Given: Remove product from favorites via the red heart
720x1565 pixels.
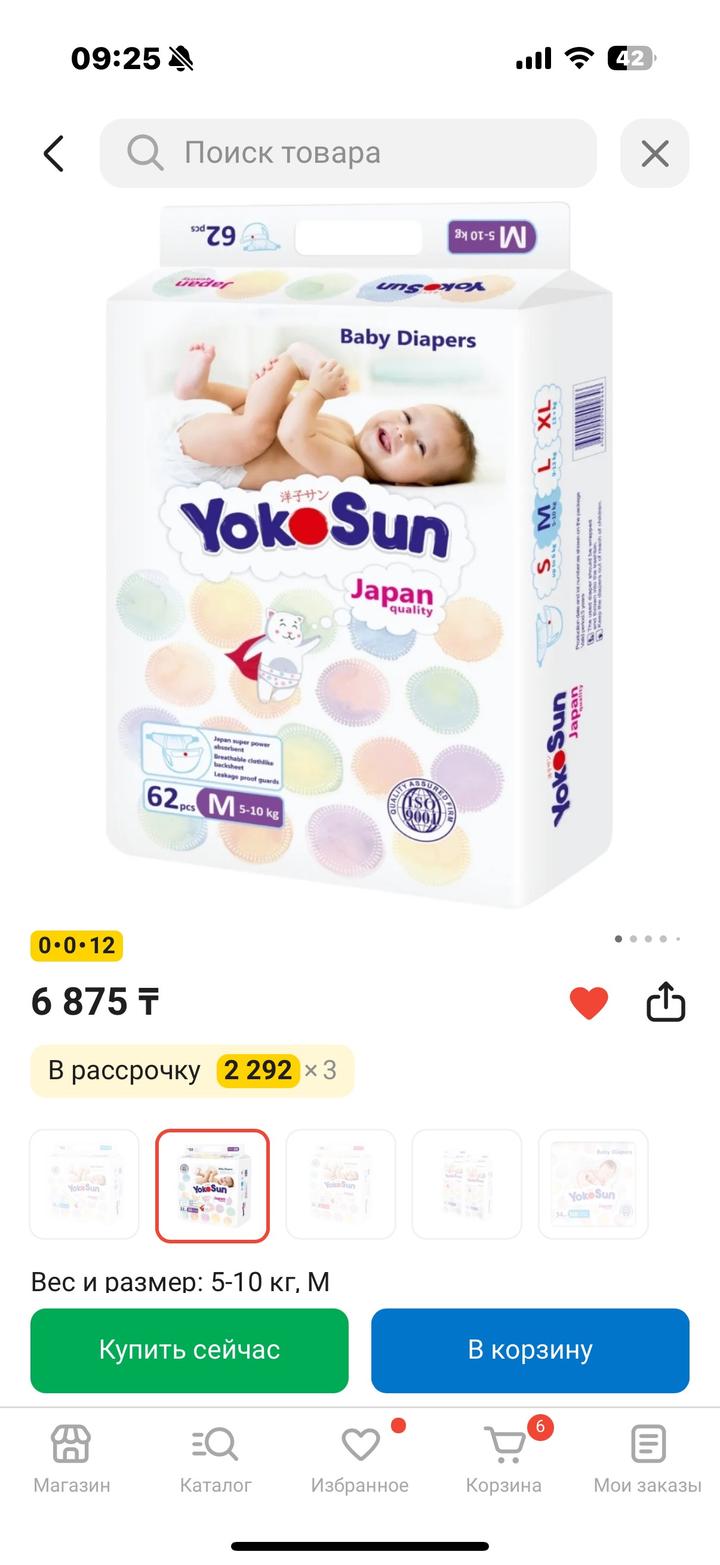Looking at the screenshot, I should coord(589,1003).
